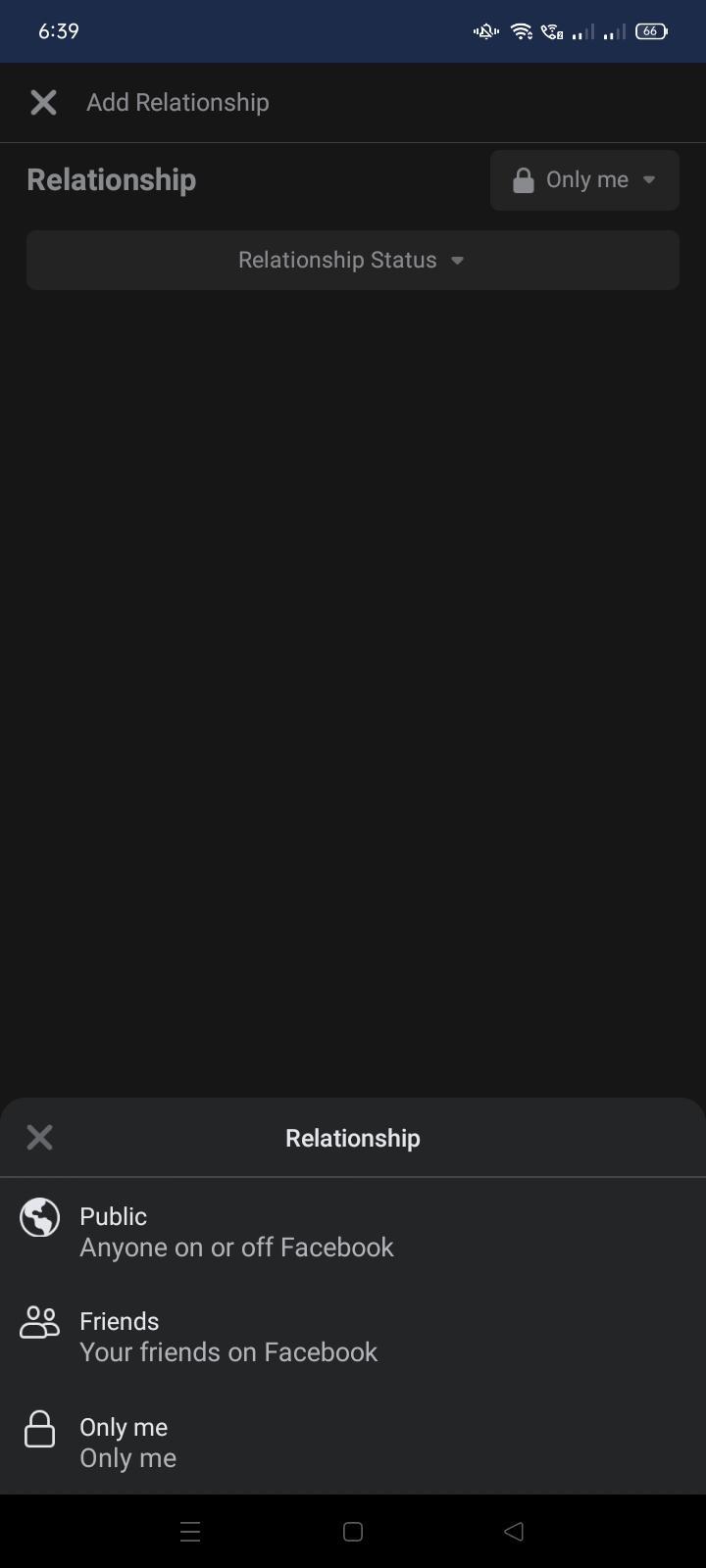Tap the Wi-Fi calling icon in status bar

pos(551,30)
